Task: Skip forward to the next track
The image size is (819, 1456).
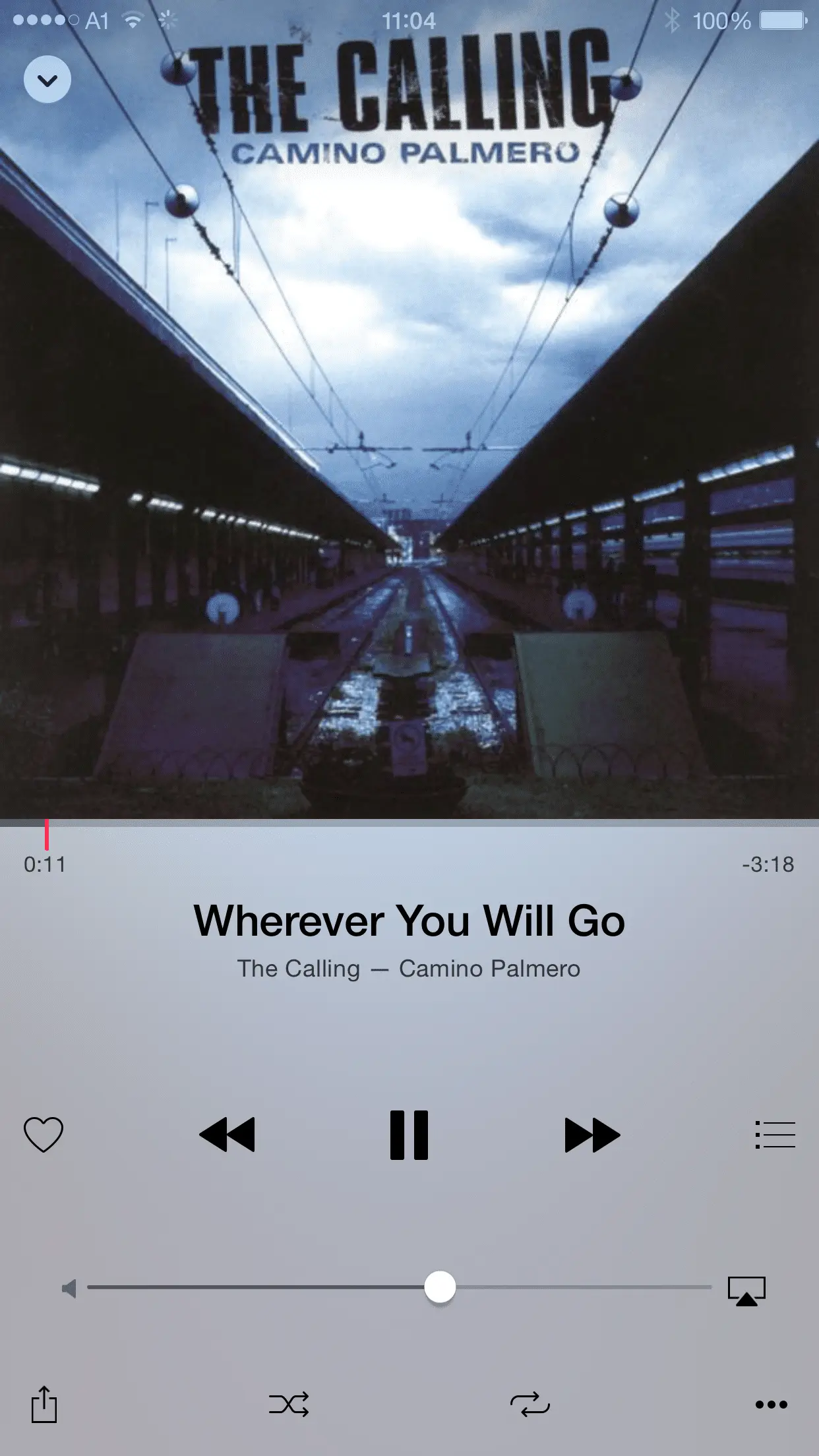Action: pos(592,1135)
